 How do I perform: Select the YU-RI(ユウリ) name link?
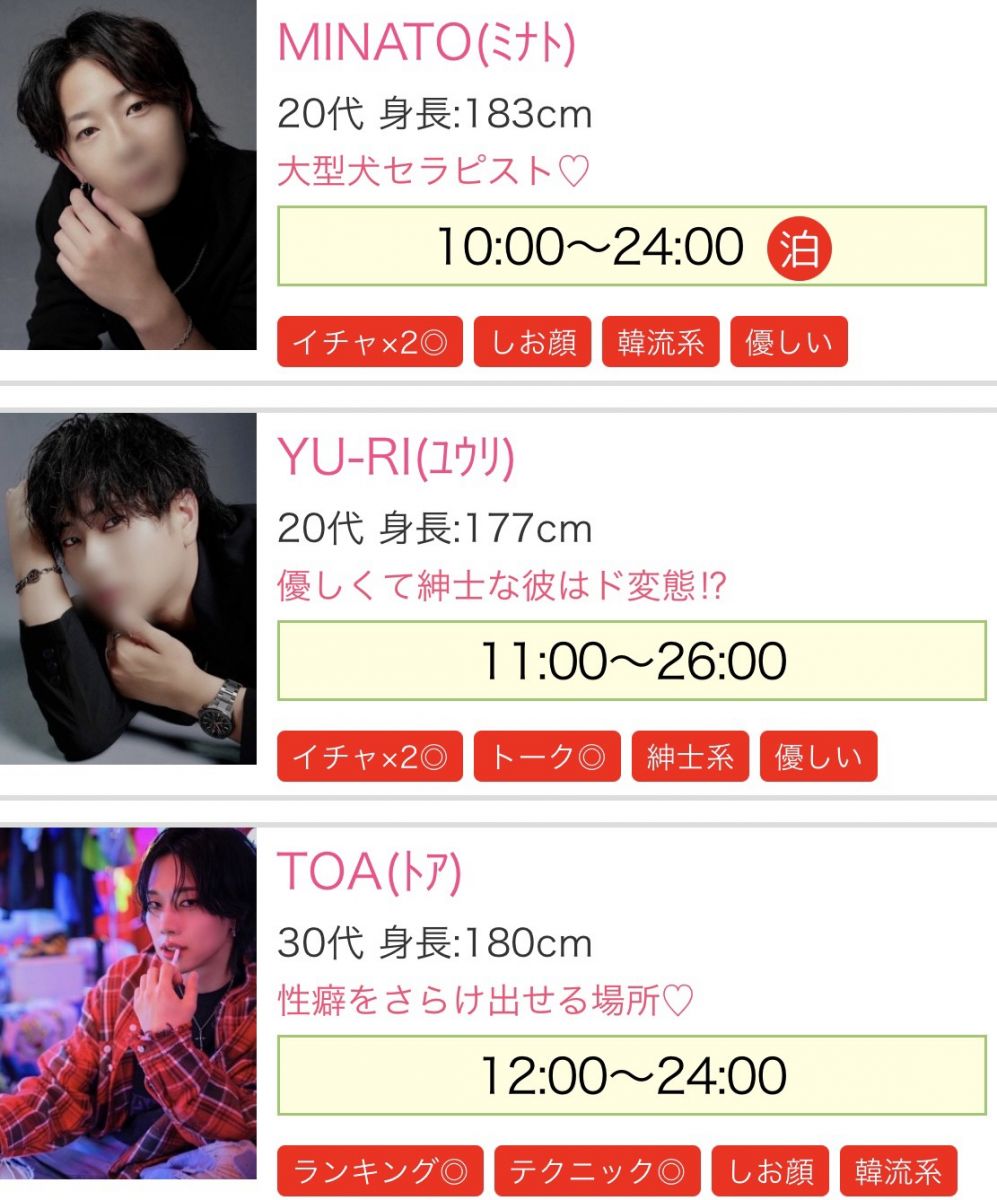coord(395,458)
